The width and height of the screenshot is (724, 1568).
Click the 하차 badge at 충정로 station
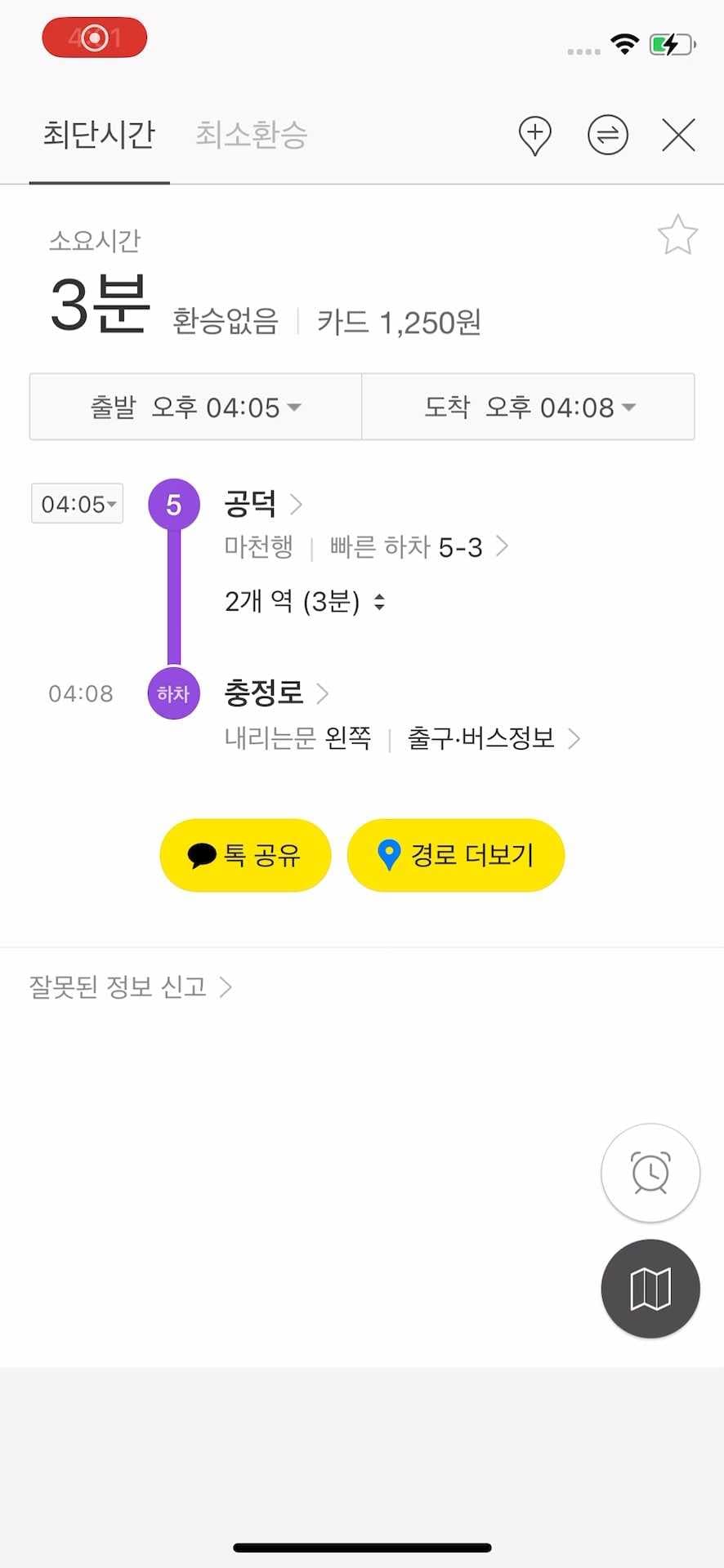(x=173, y=693)
